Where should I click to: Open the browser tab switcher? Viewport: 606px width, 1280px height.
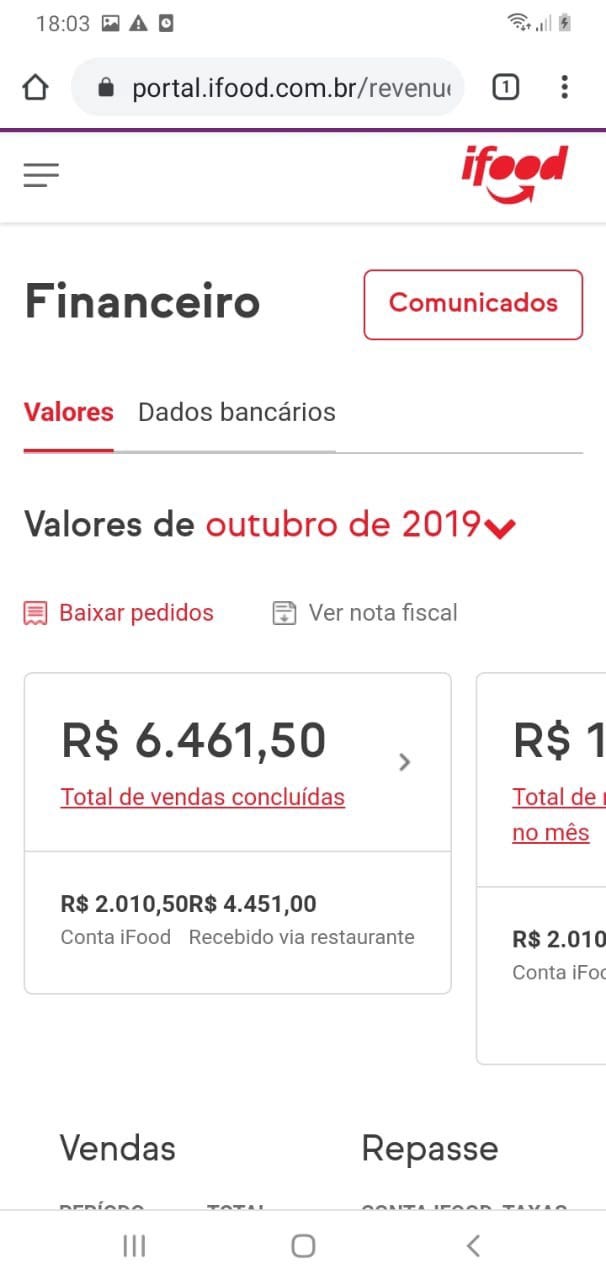tap(506, 88)
